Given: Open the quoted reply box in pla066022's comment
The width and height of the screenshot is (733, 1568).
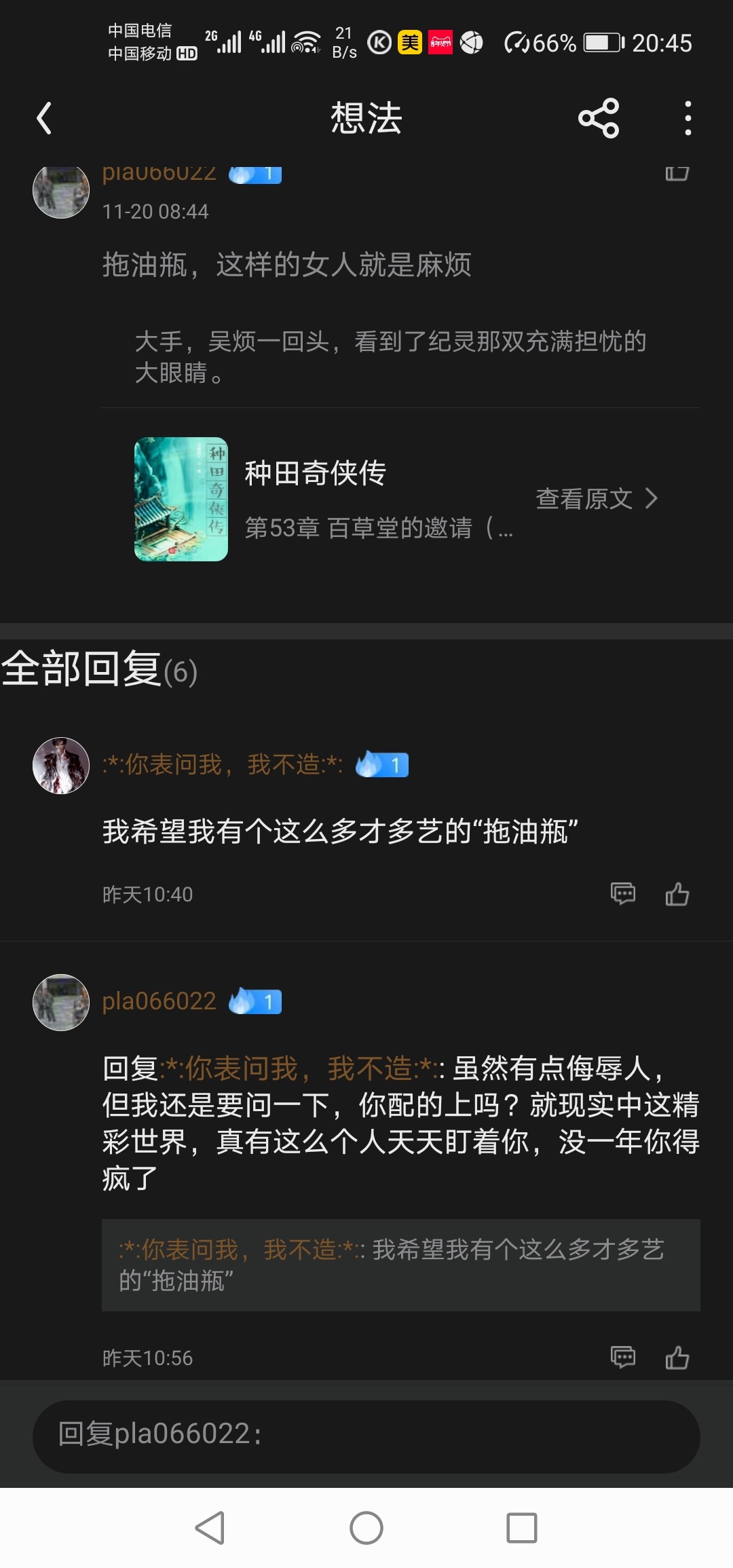Looking at the screenshot, I should pos(400,1265).
